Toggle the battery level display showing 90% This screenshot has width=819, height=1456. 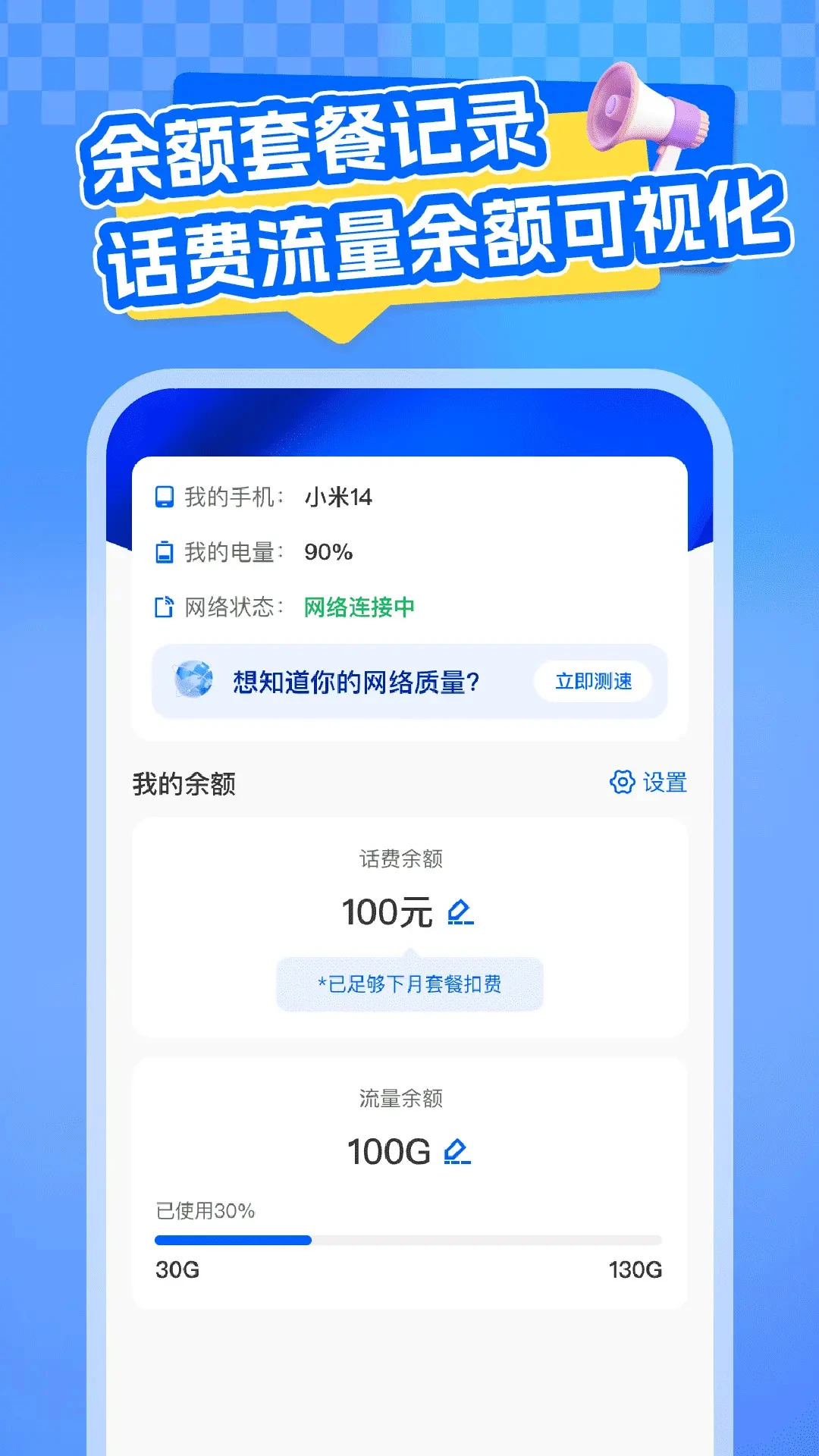328,552
